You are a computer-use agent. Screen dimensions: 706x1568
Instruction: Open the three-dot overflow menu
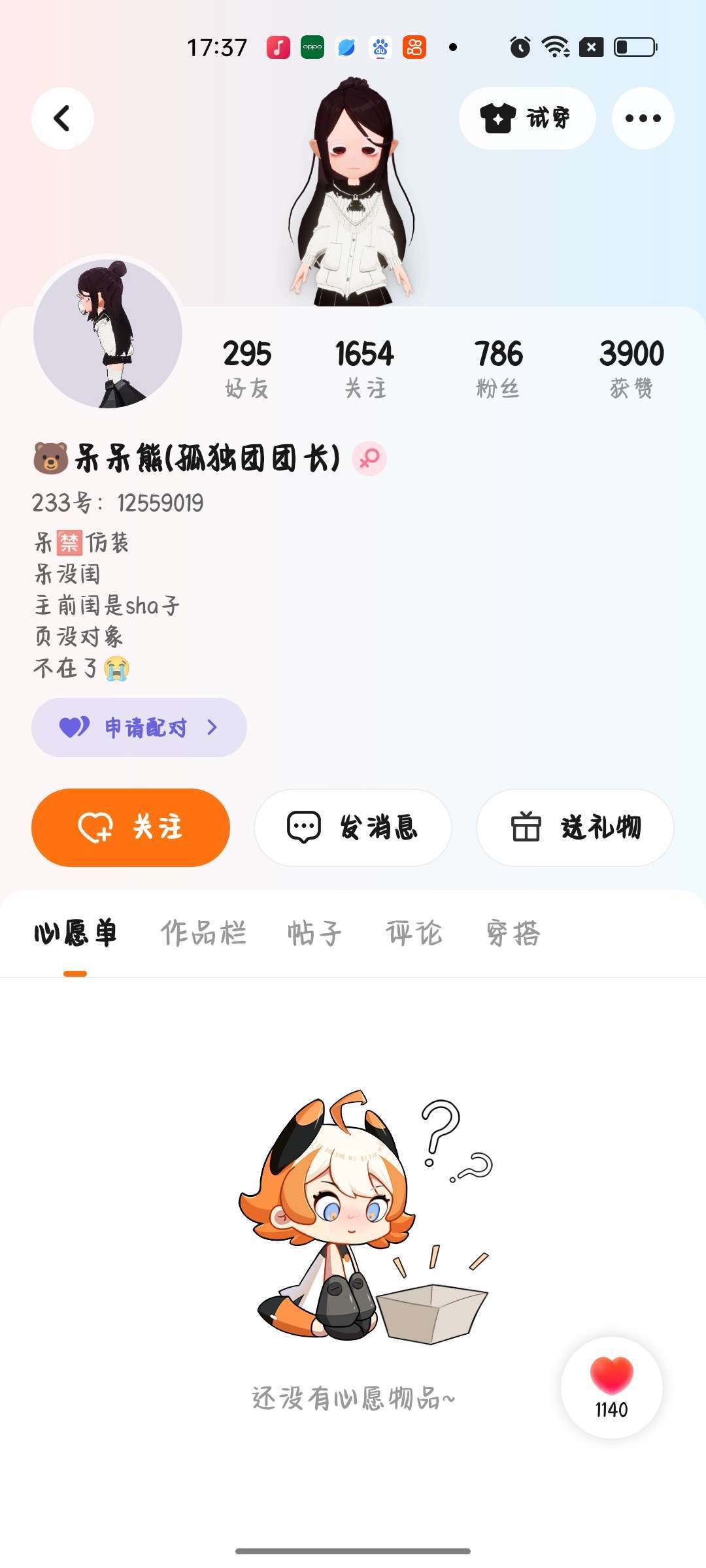643,118
